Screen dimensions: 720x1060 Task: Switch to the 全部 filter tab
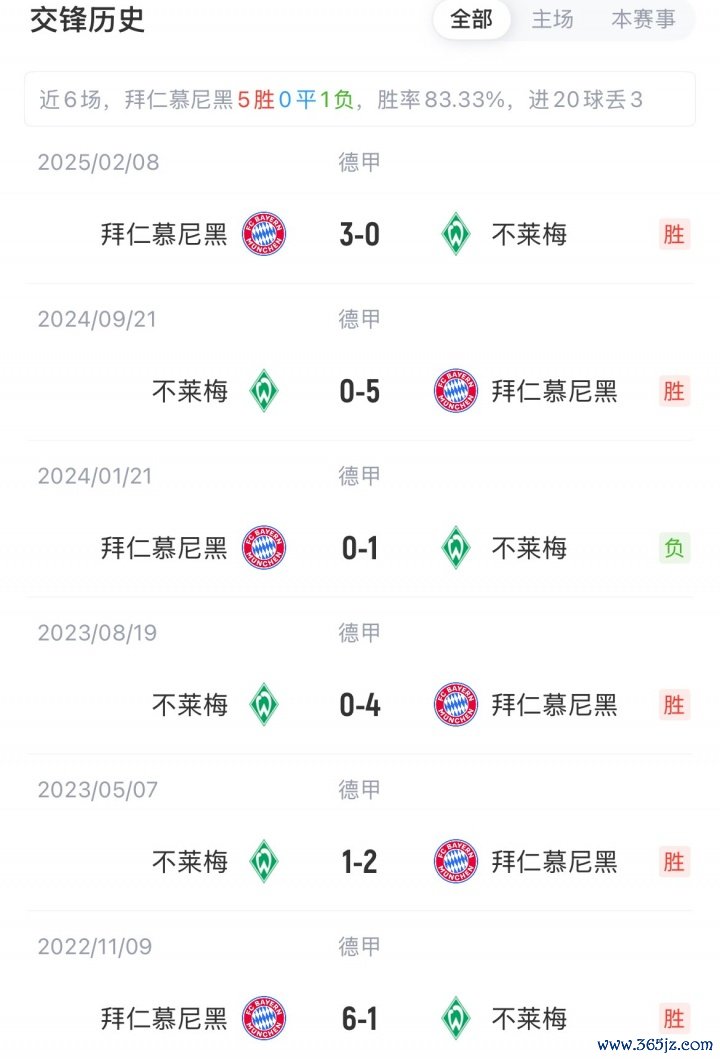coord(472,20)
